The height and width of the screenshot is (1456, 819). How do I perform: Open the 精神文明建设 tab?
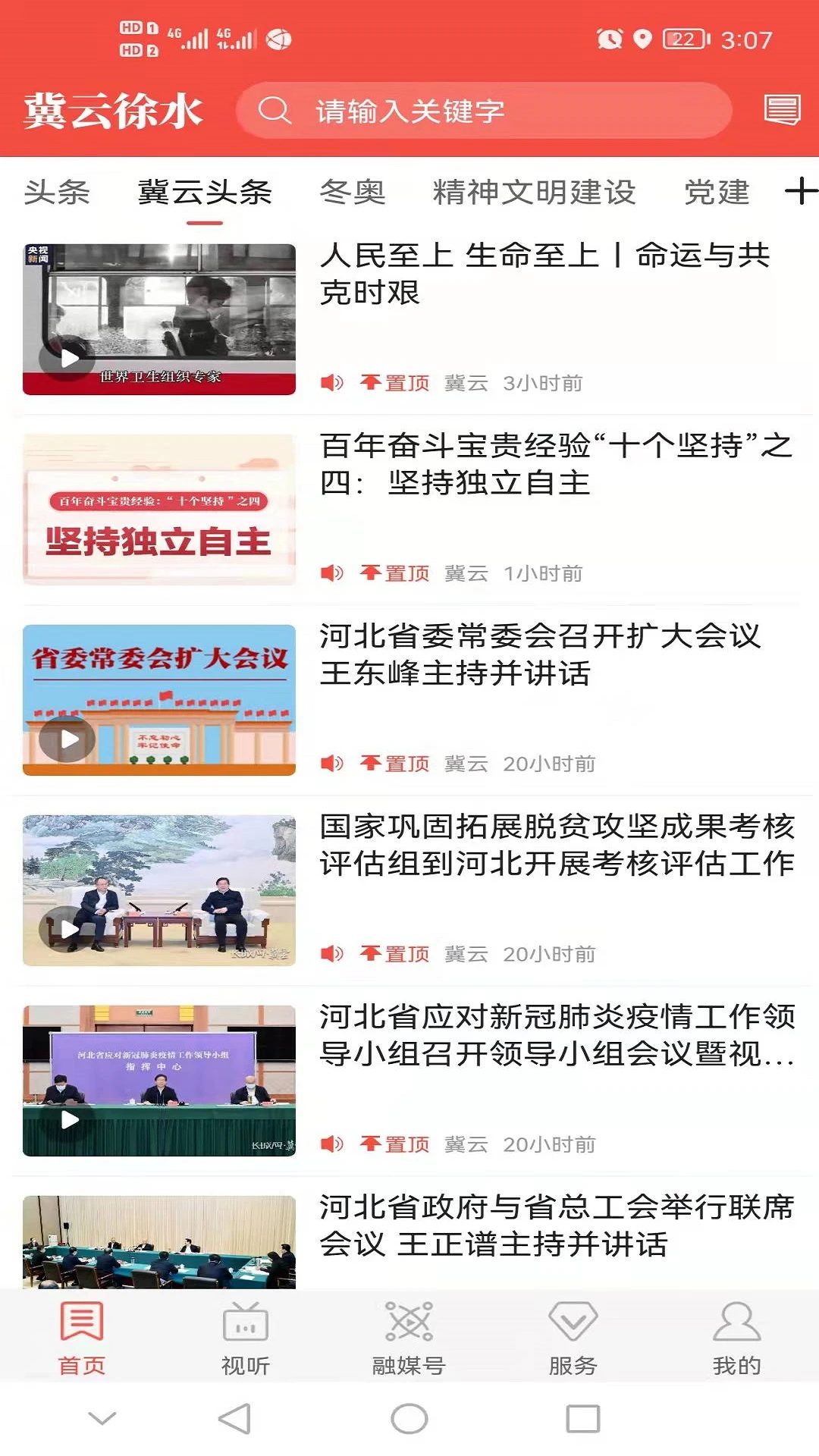[534, 192]
